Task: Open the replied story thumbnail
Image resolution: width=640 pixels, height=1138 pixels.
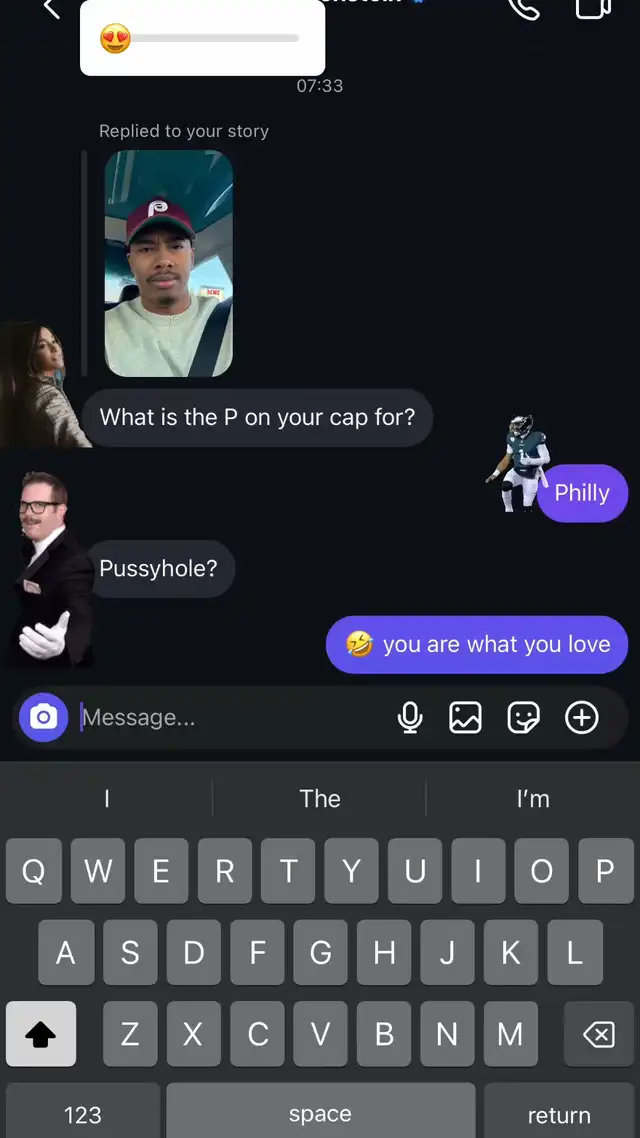Action: [168, 263]
